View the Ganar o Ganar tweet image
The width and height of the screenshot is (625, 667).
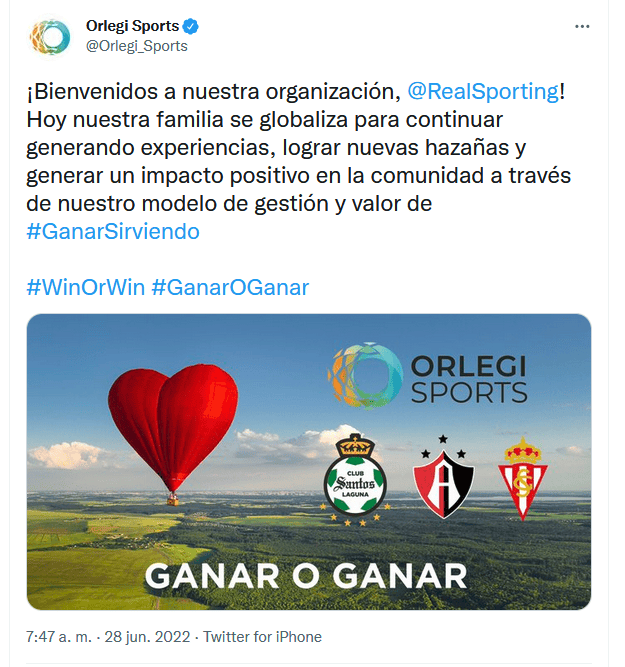[x=309, y=462]
